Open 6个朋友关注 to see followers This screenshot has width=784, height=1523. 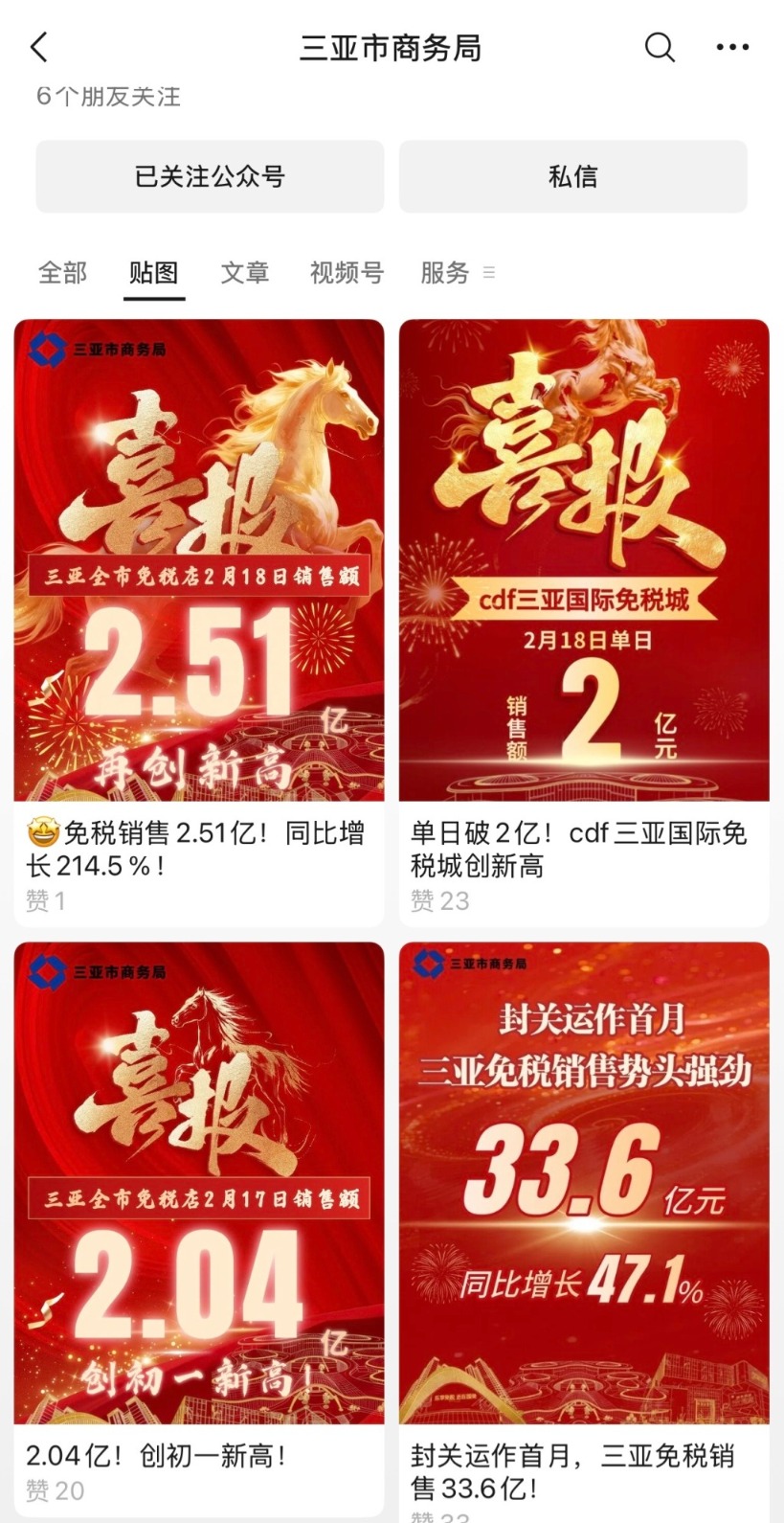click(111, 96)
